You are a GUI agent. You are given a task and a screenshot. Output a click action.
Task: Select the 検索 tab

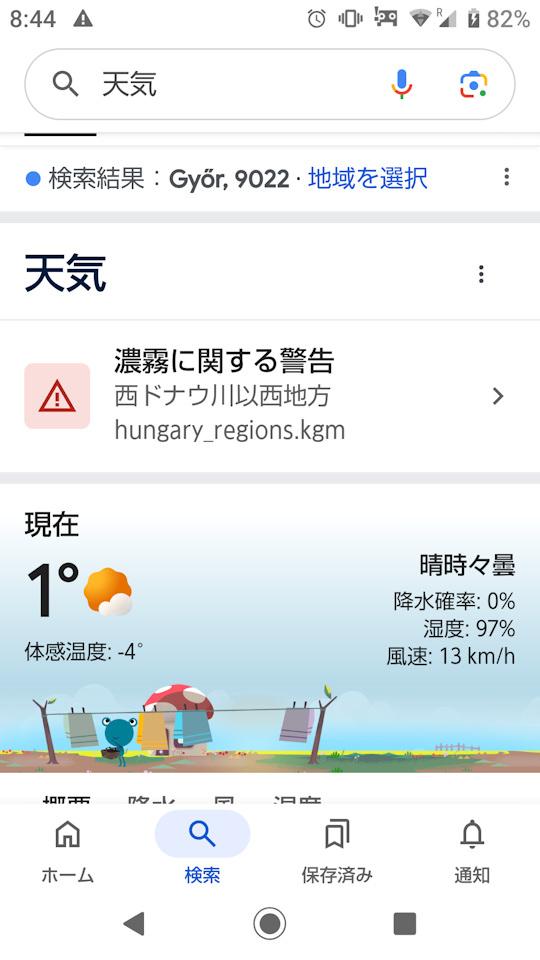pyautogui.click(x=202, y=849)
